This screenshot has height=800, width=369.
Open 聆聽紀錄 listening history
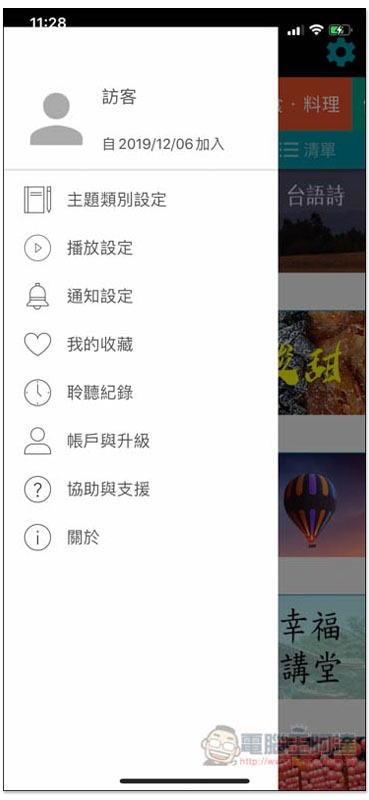click(x=141, y=392)
